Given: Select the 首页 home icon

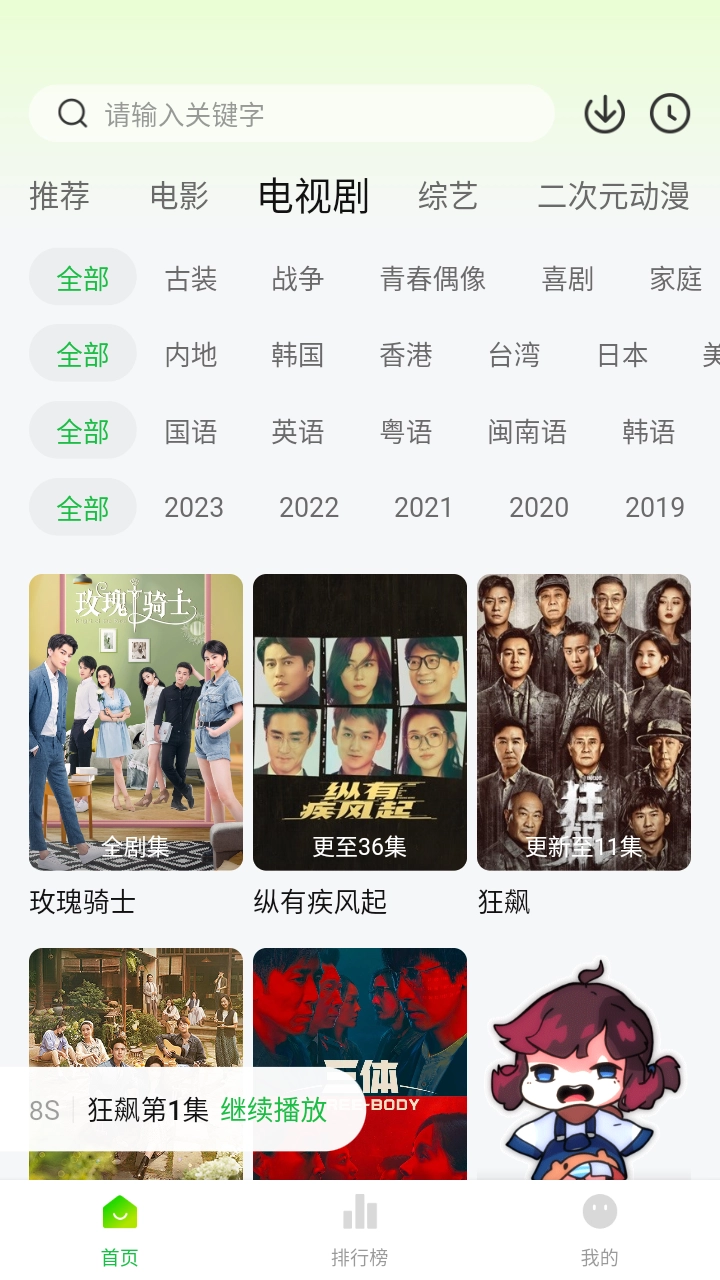Looking at the screenshot, I should coord(119,1210).
